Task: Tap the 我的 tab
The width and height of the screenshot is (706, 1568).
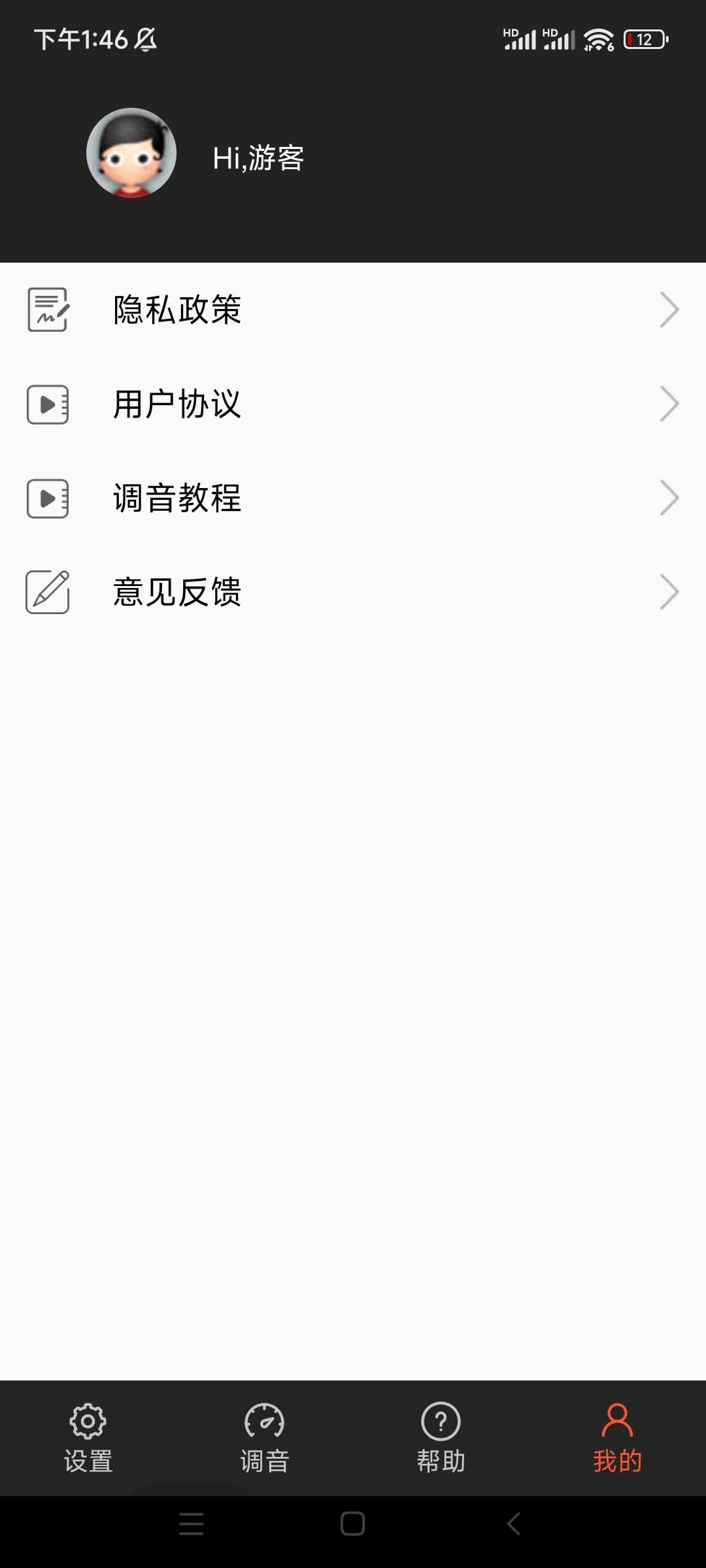Action: (x=618, y=1439)
